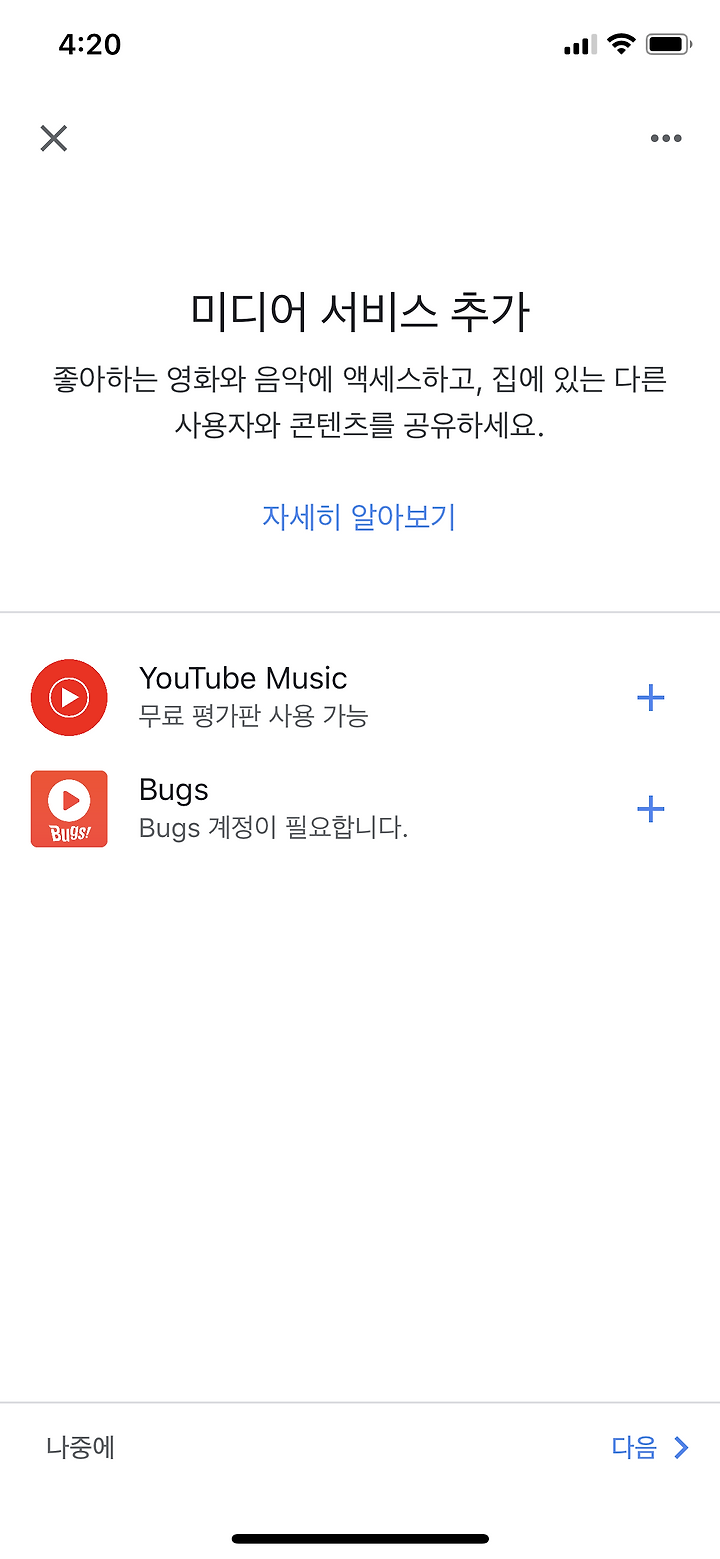Viewport: 720px width, 1559px height.
Task: Close the media service setup screen
Action: coord(54,138)
